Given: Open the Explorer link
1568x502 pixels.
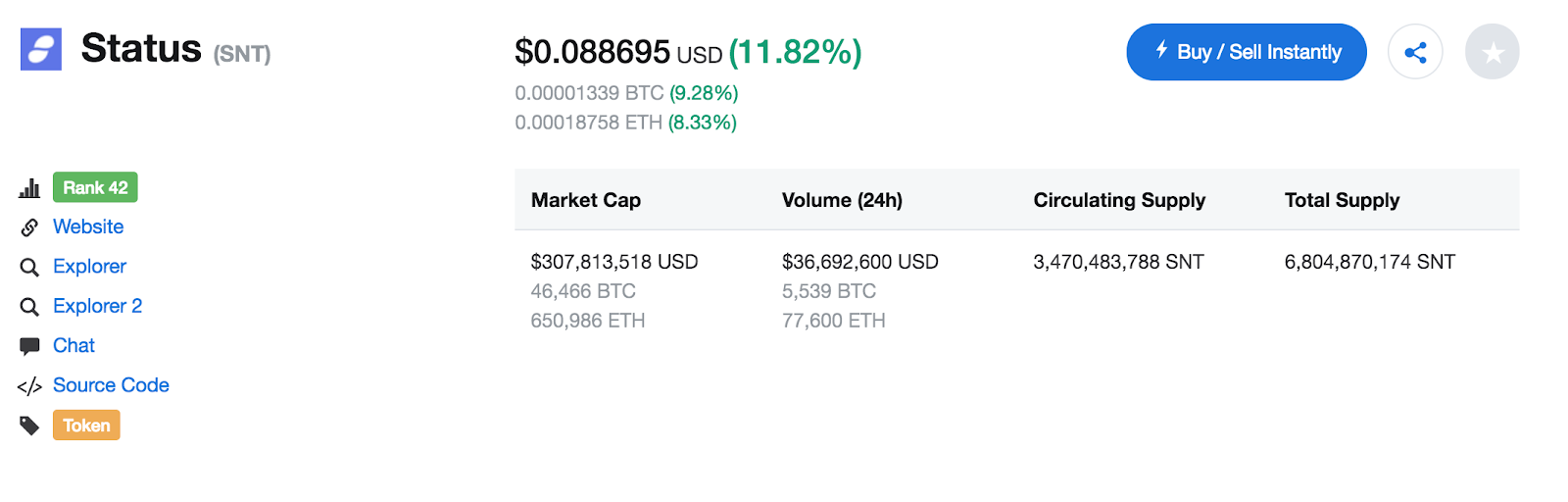Looking at the screenshot, I should tap(89, 267).
